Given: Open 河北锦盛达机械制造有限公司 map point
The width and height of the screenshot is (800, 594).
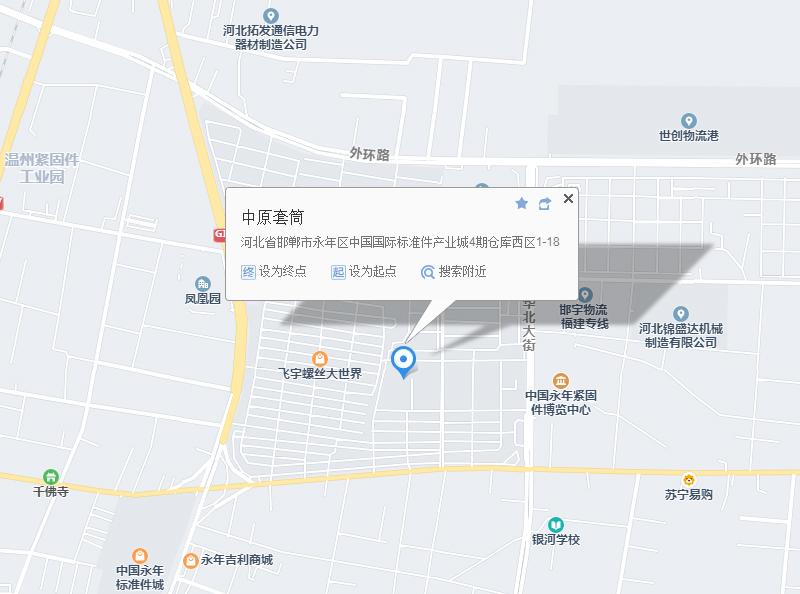Looking at the screenshot, I should click(x=681, y=314).
